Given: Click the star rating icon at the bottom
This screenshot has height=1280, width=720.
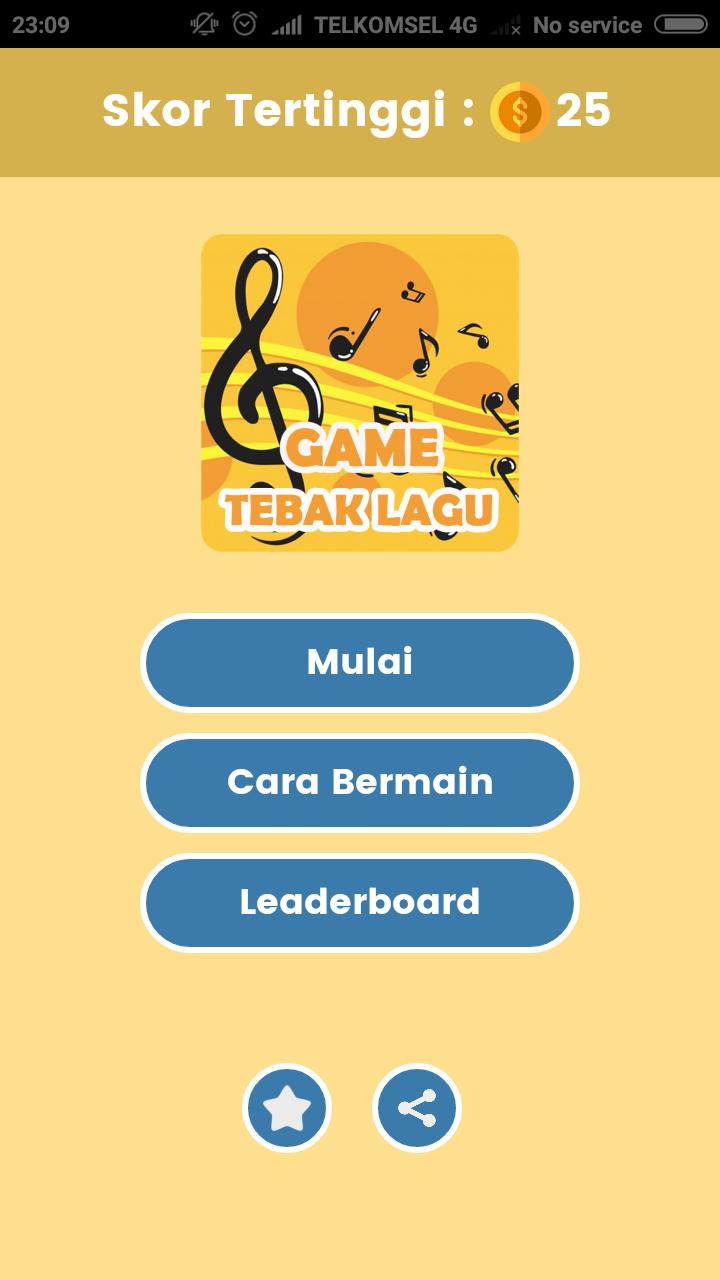Looking at the screenshot, I should [x=287, y=1108].
